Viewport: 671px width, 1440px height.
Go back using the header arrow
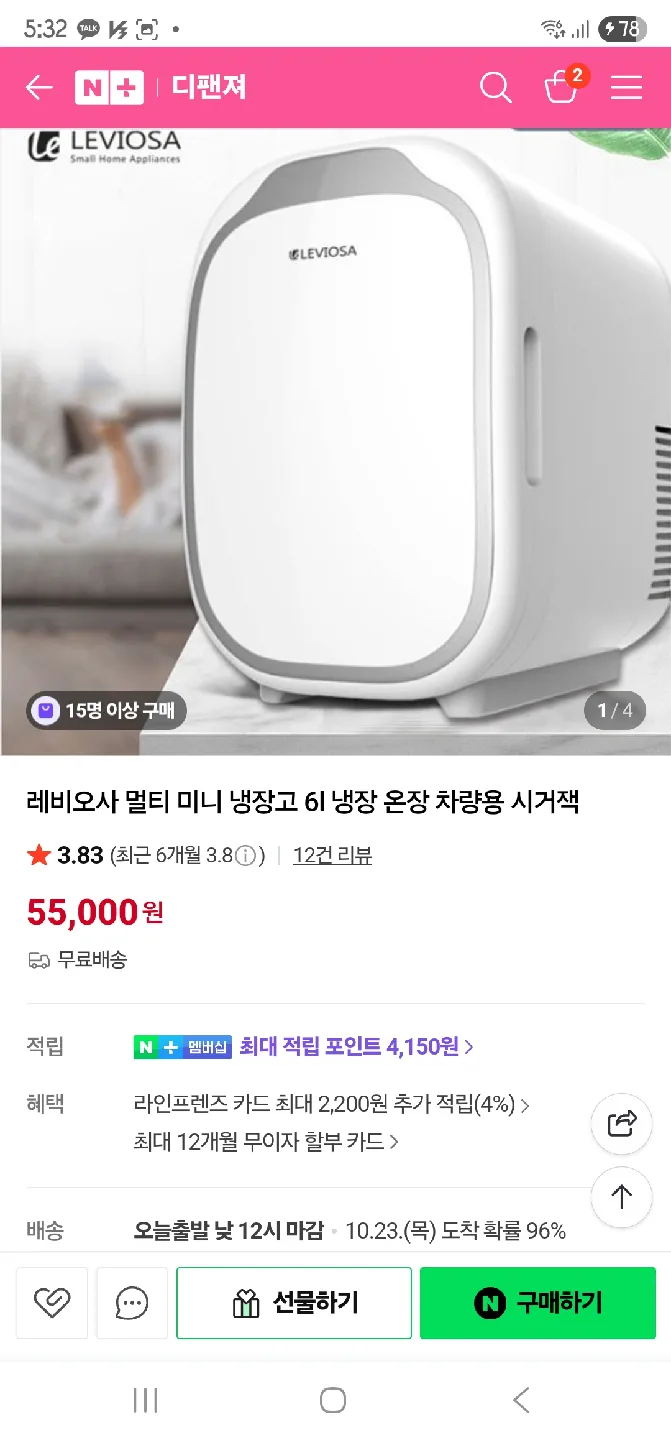pos(39,88)
